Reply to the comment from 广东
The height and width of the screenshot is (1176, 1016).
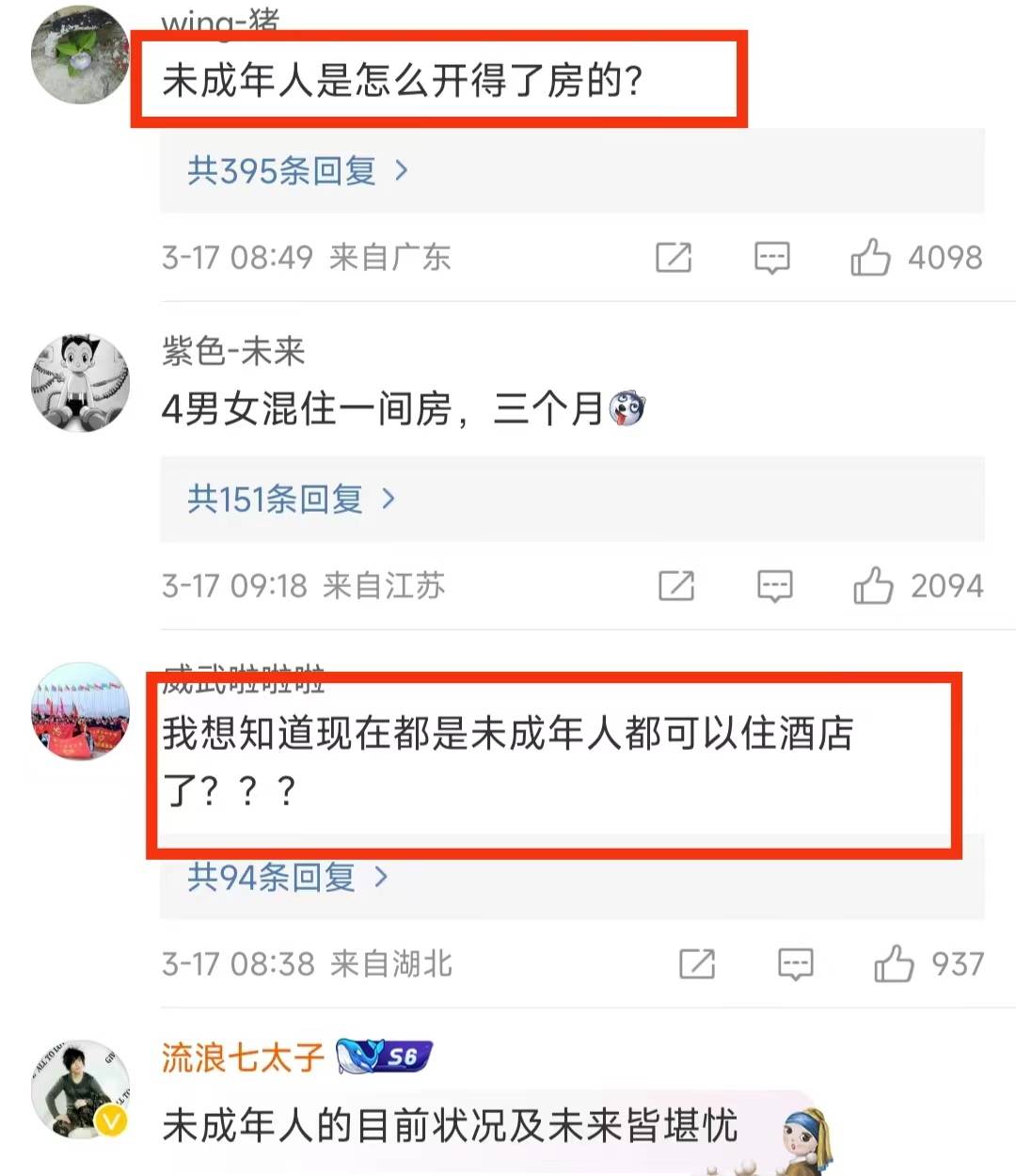771,257
